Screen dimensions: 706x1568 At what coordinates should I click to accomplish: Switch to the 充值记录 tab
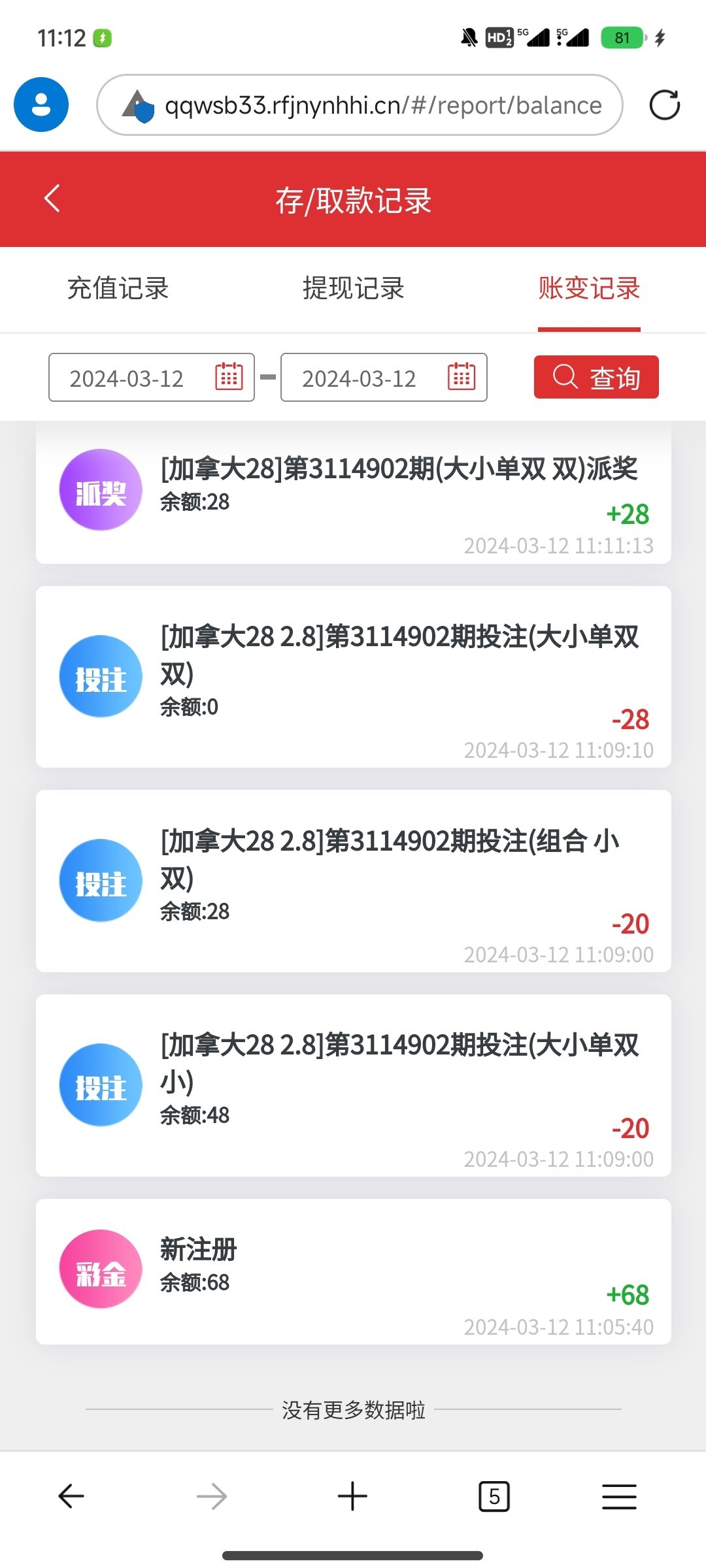point(118,289)
